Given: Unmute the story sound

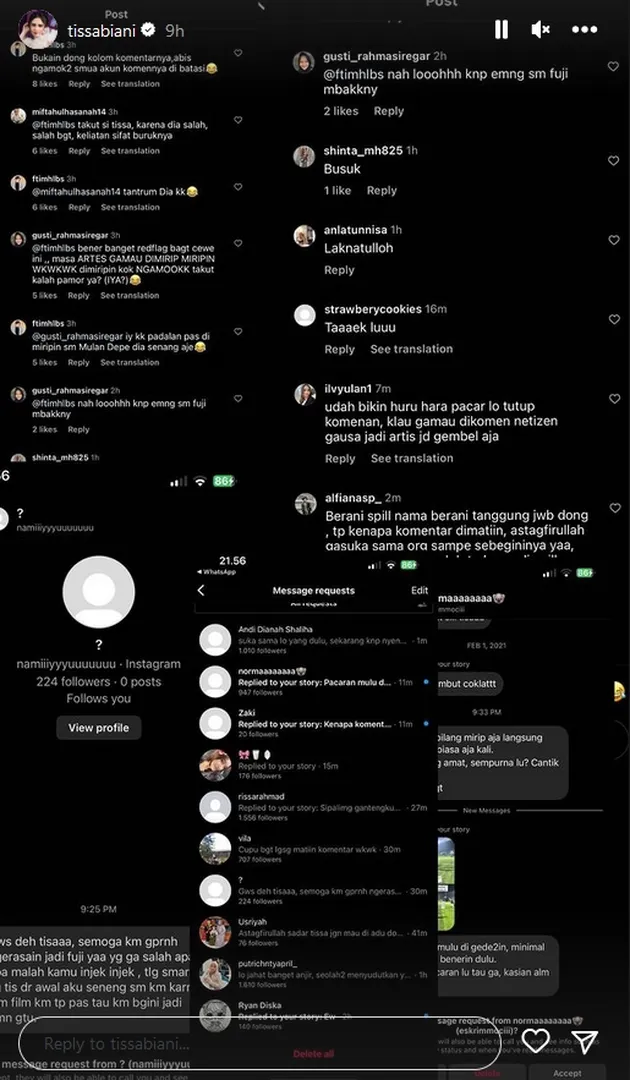Looking at the screenshot, I should tap(541, 30).
